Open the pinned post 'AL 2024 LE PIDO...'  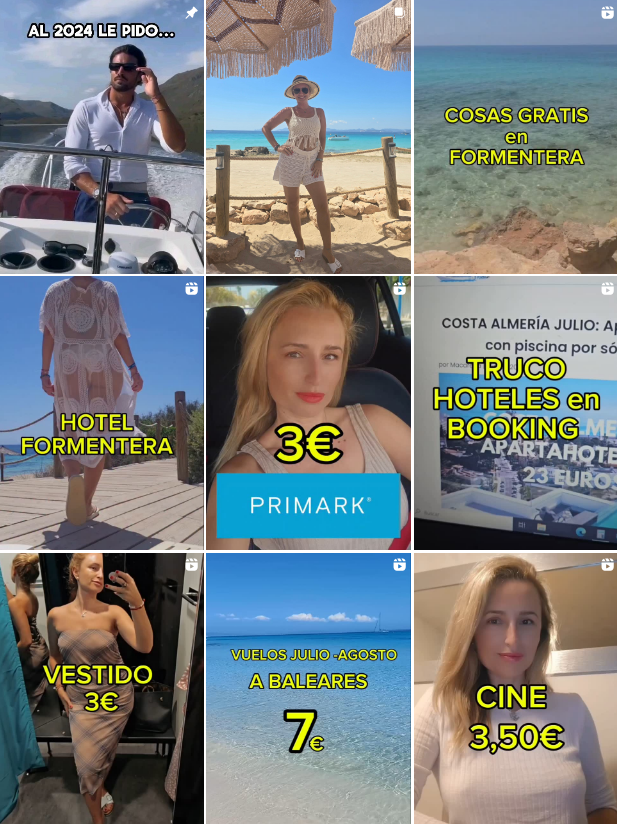(102, 137)
